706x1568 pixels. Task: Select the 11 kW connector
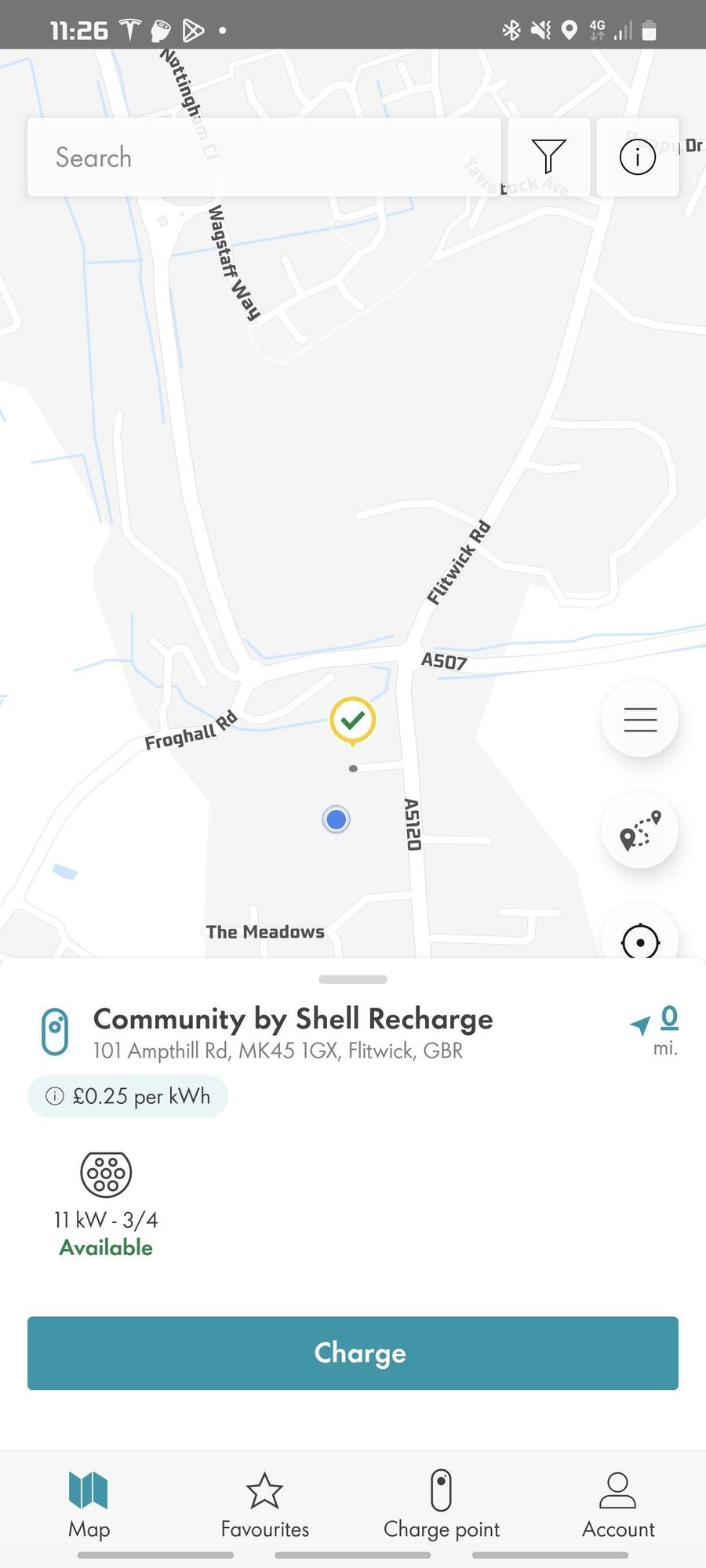click(x=106, y=1203)
